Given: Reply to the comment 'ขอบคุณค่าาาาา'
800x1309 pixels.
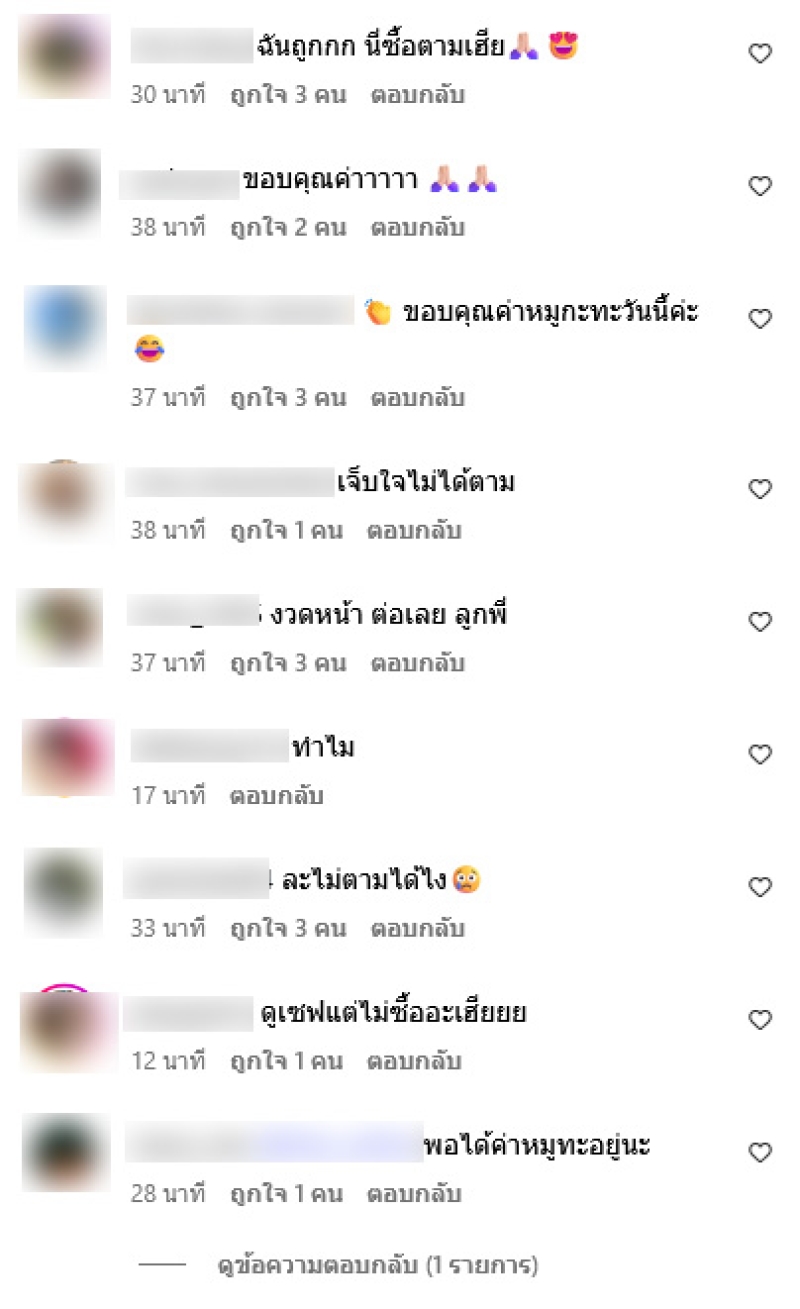Looking at the screenshot, I should (x=417, y=228).
